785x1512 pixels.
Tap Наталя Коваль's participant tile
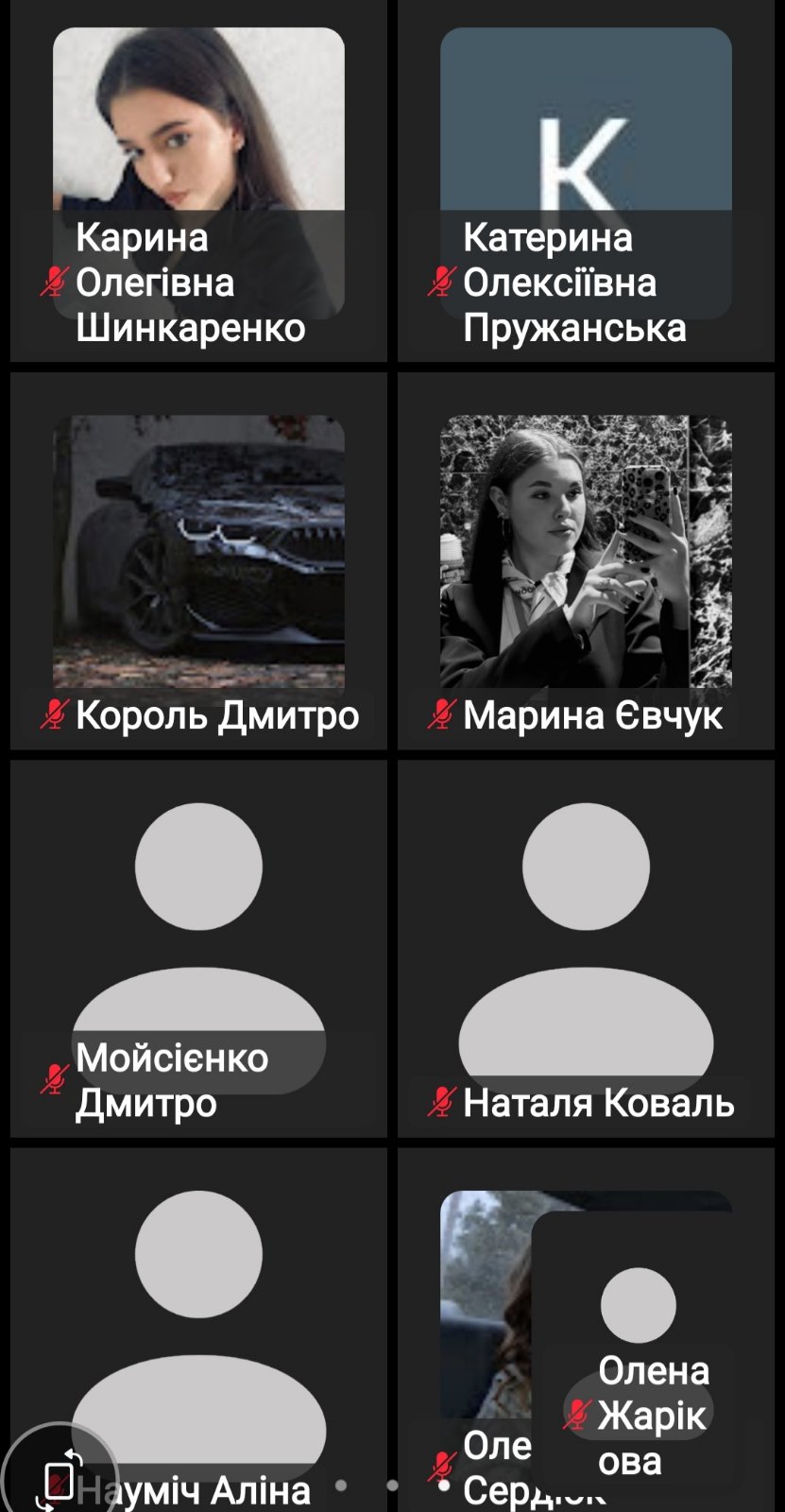pos(586,947)
